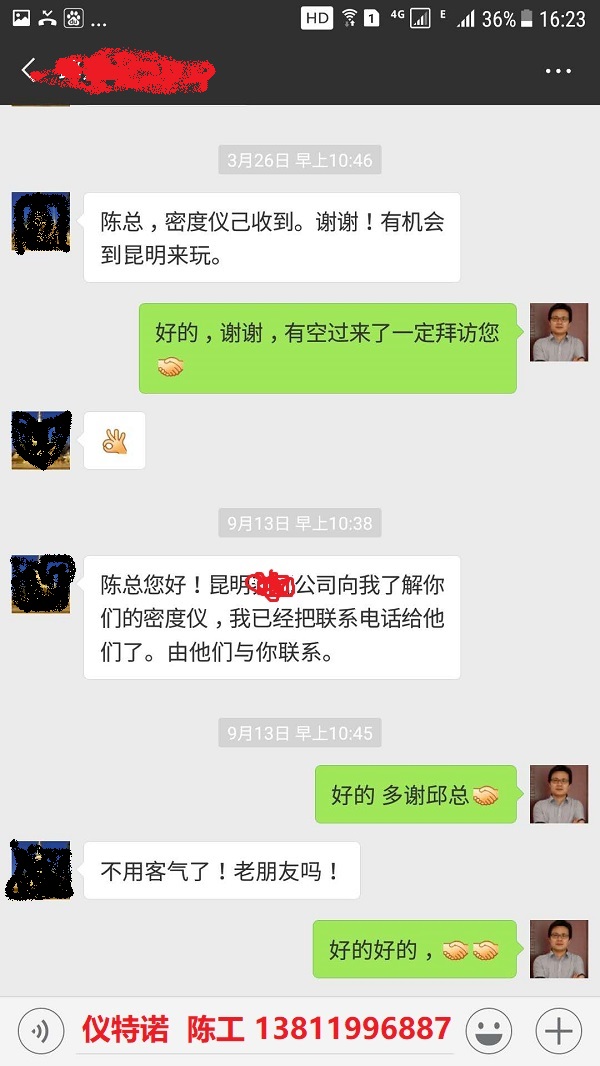
Task: View profile from avatar beside "好的好的"
Action: coord(558,949)
